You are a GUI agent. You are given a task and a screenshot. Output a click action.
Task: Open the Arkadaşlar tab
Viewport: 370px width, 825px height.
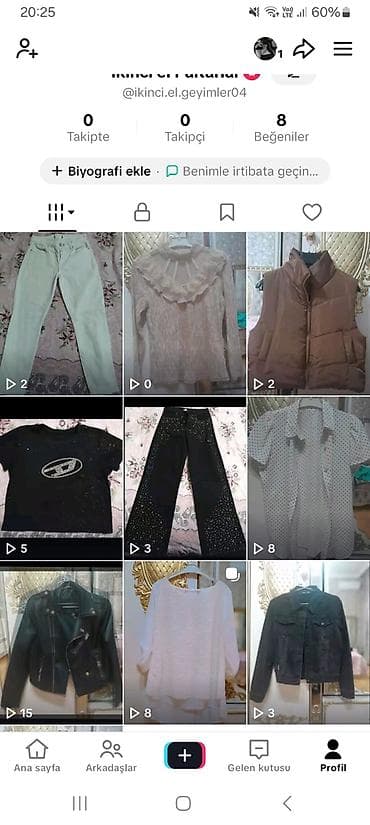coord(111,756)
